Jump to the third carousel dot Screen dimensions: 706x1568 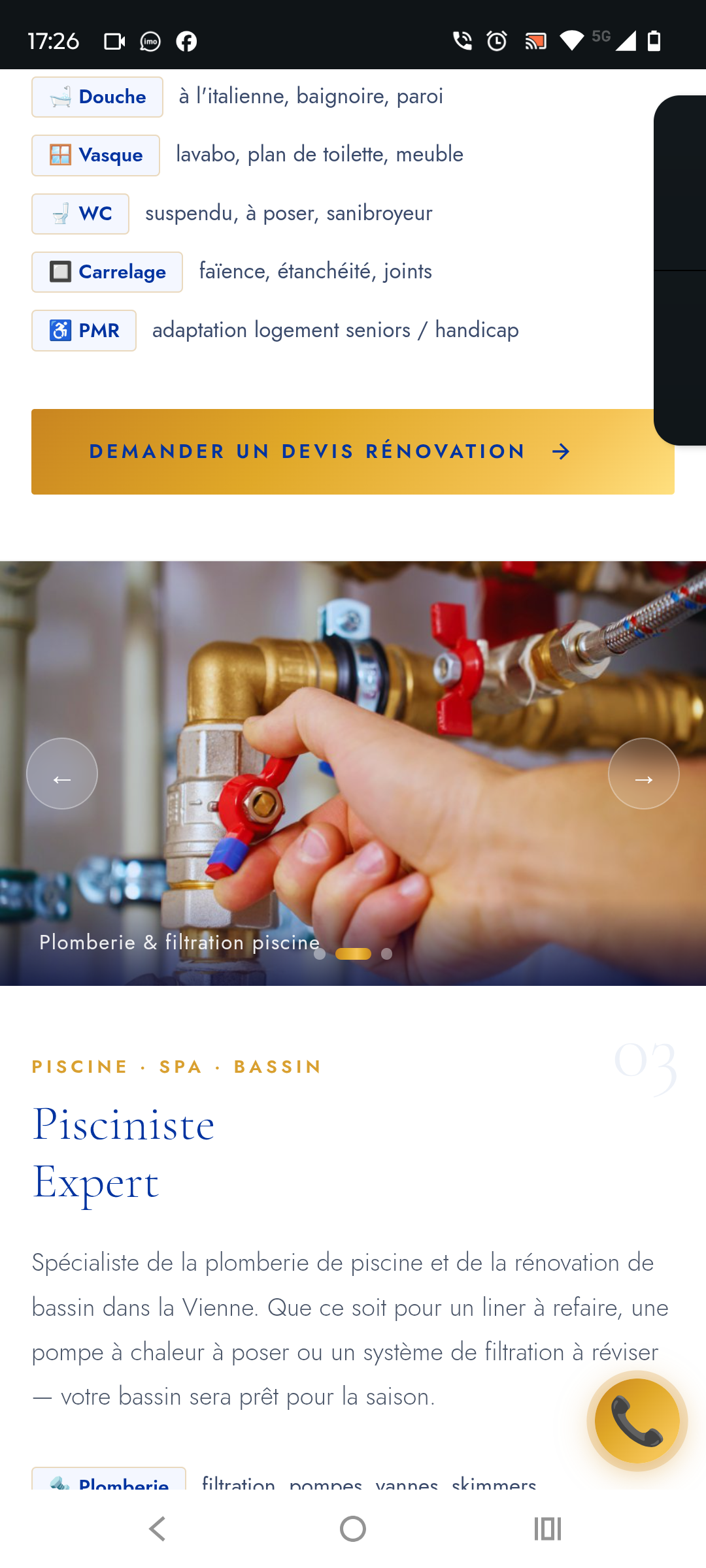click(387, 954)
